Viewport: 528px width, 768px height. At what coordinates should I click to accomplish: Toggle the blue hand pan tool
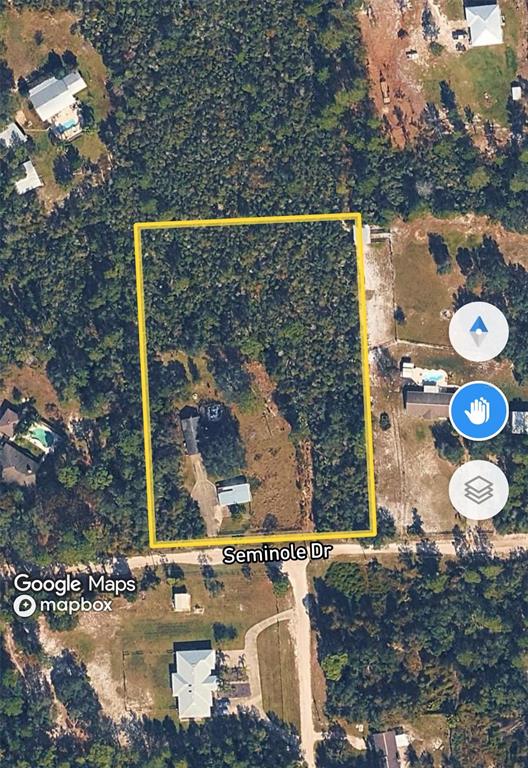(x=479, y=411)
